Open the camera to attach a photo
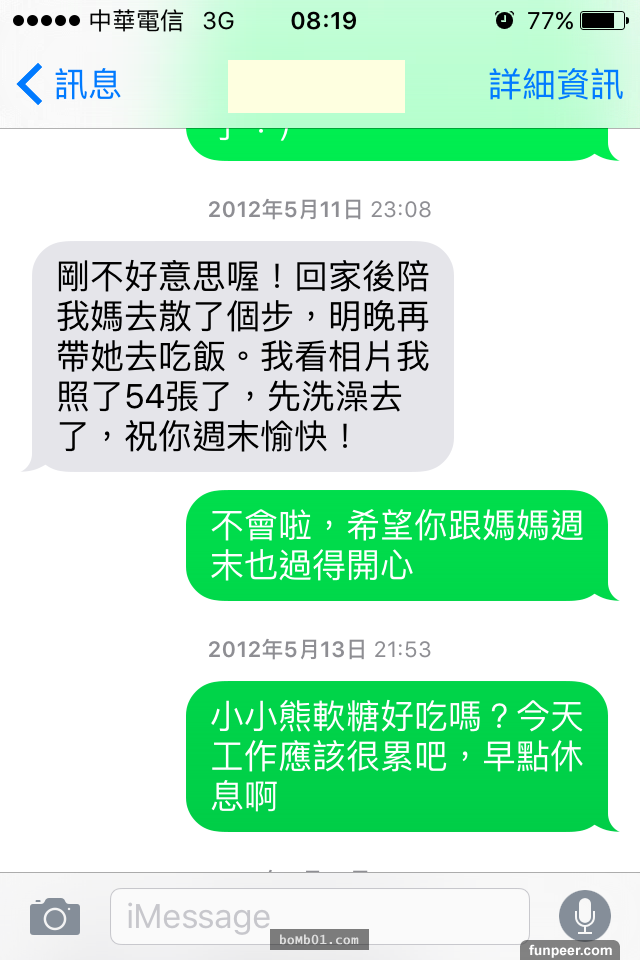The image size is (640, 960). pyautogui.click(x=55, y=916)
